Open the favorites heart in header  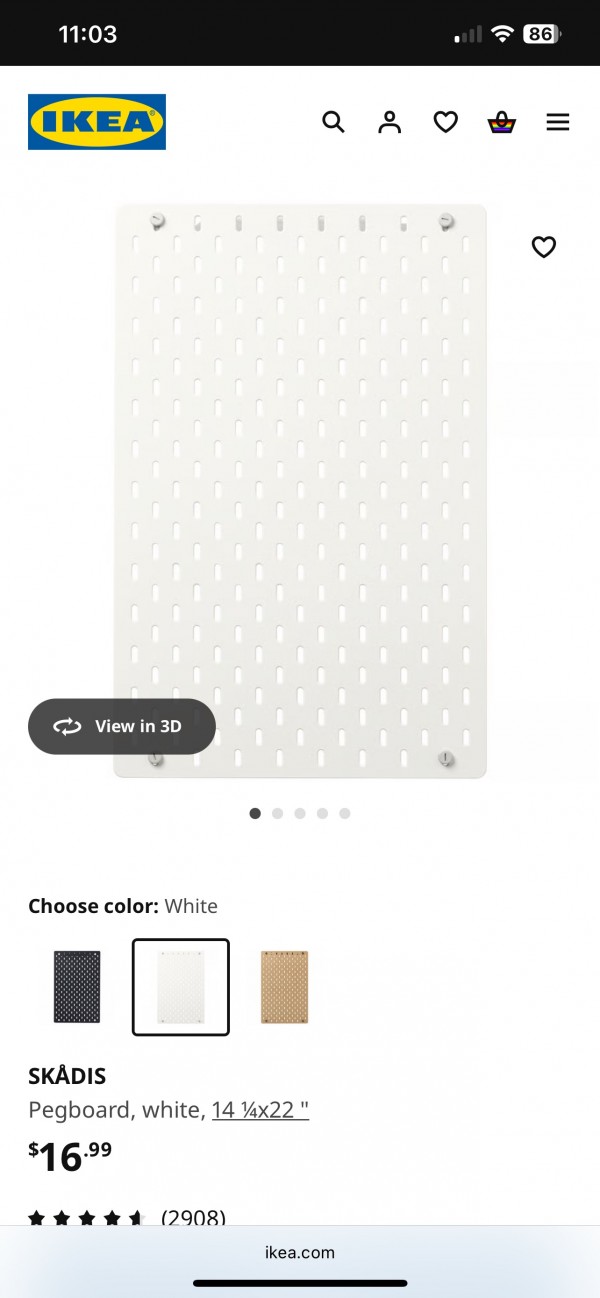(445, 122)
